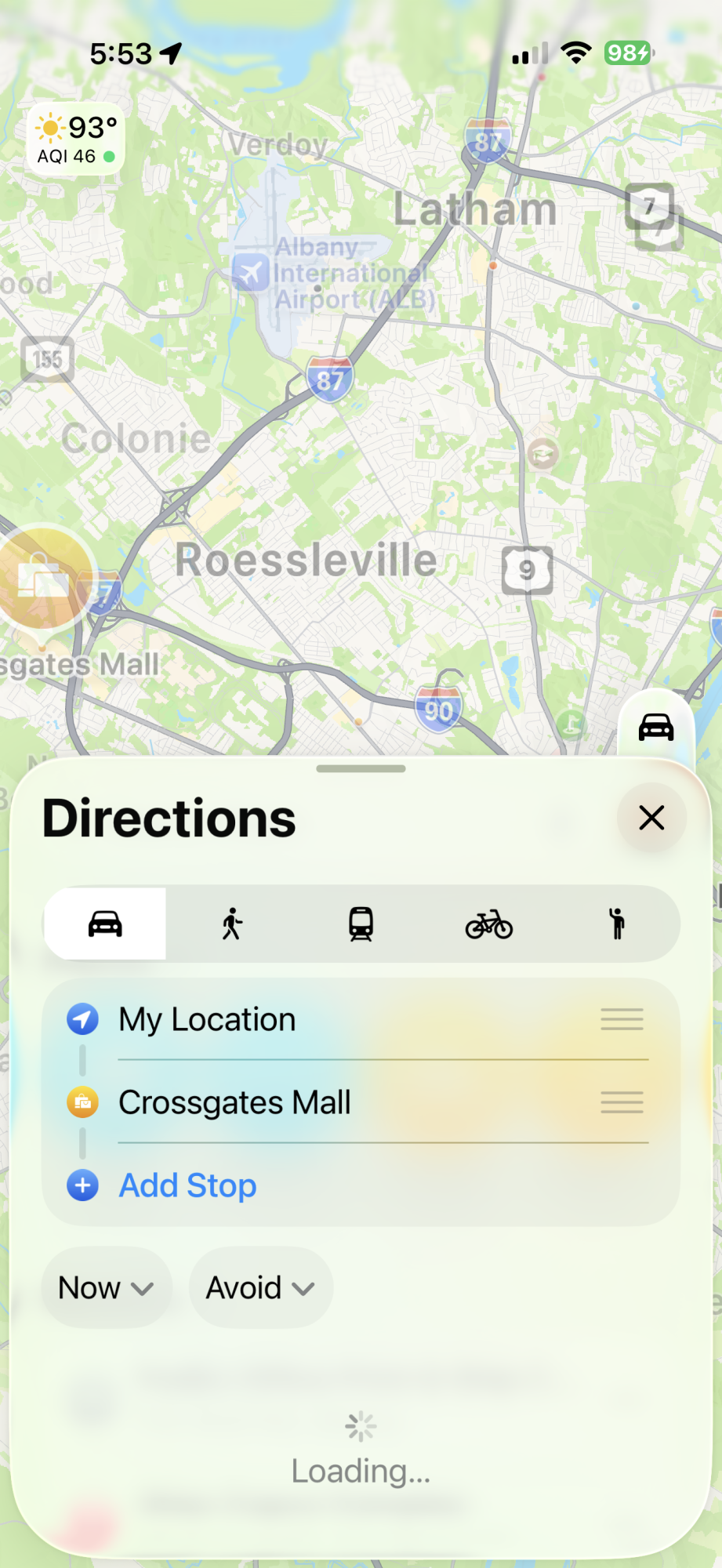Image resolution: width=722 pixels, height=1568 pixels.
Task: Tap the Crossgates Mall pin on map
Action: [44, 579]
